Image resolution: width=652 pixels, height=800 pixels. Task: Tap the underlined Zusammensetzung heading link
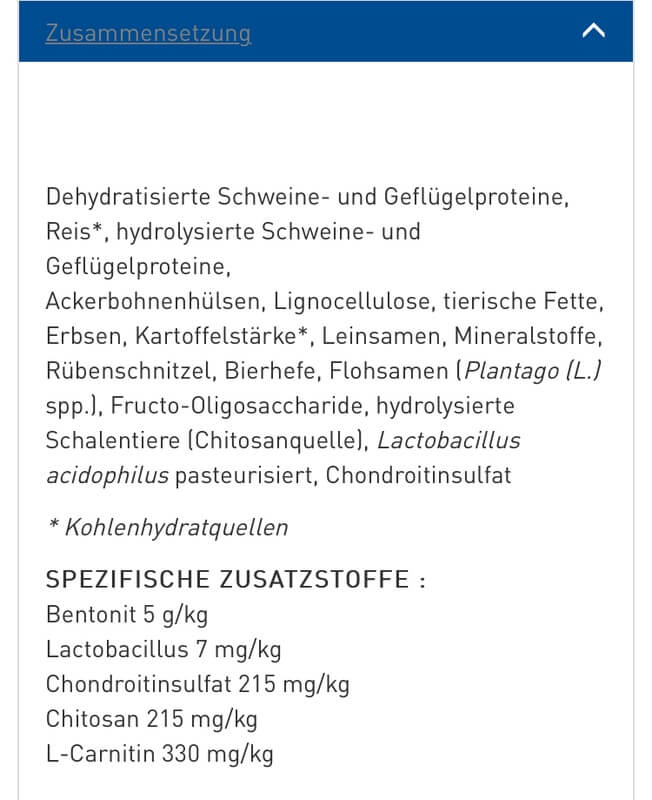pyautogui.click(x=148, y=33)
